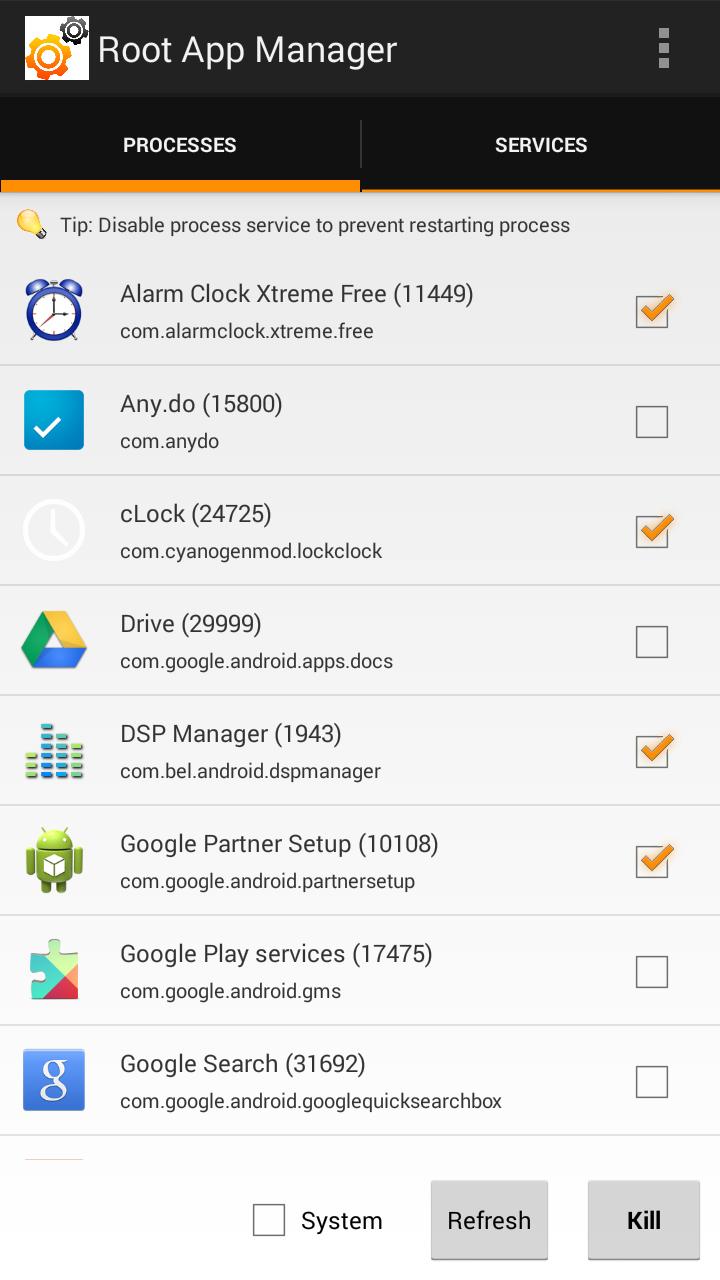Click the Google Partner Setup android icon

53,860
